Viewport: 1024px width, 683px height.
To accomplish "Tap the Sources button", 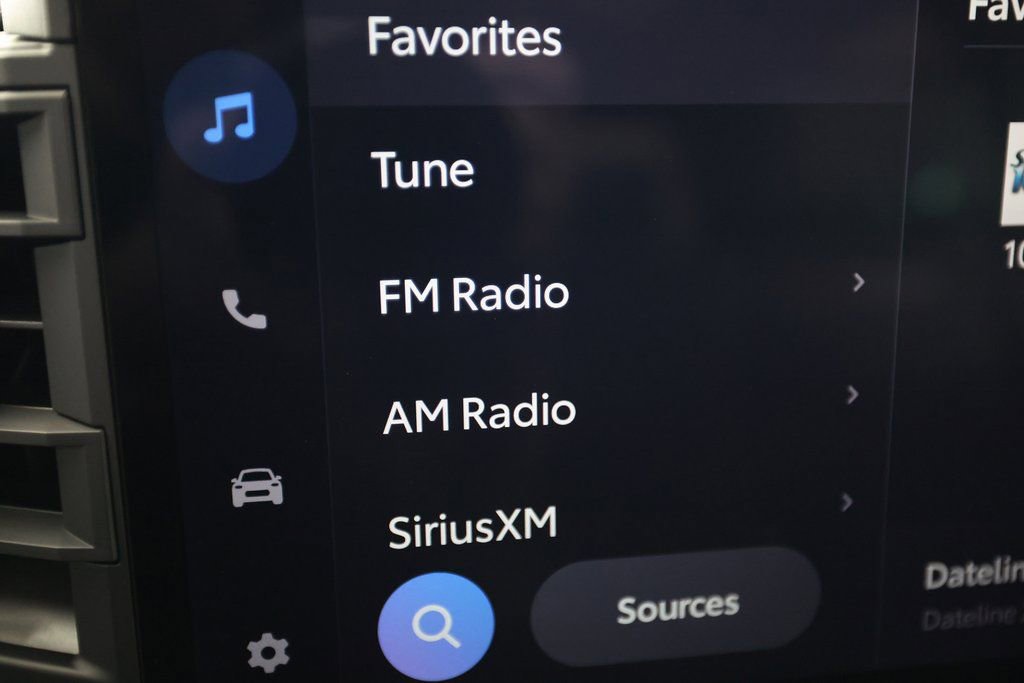I will click(677, 606).
